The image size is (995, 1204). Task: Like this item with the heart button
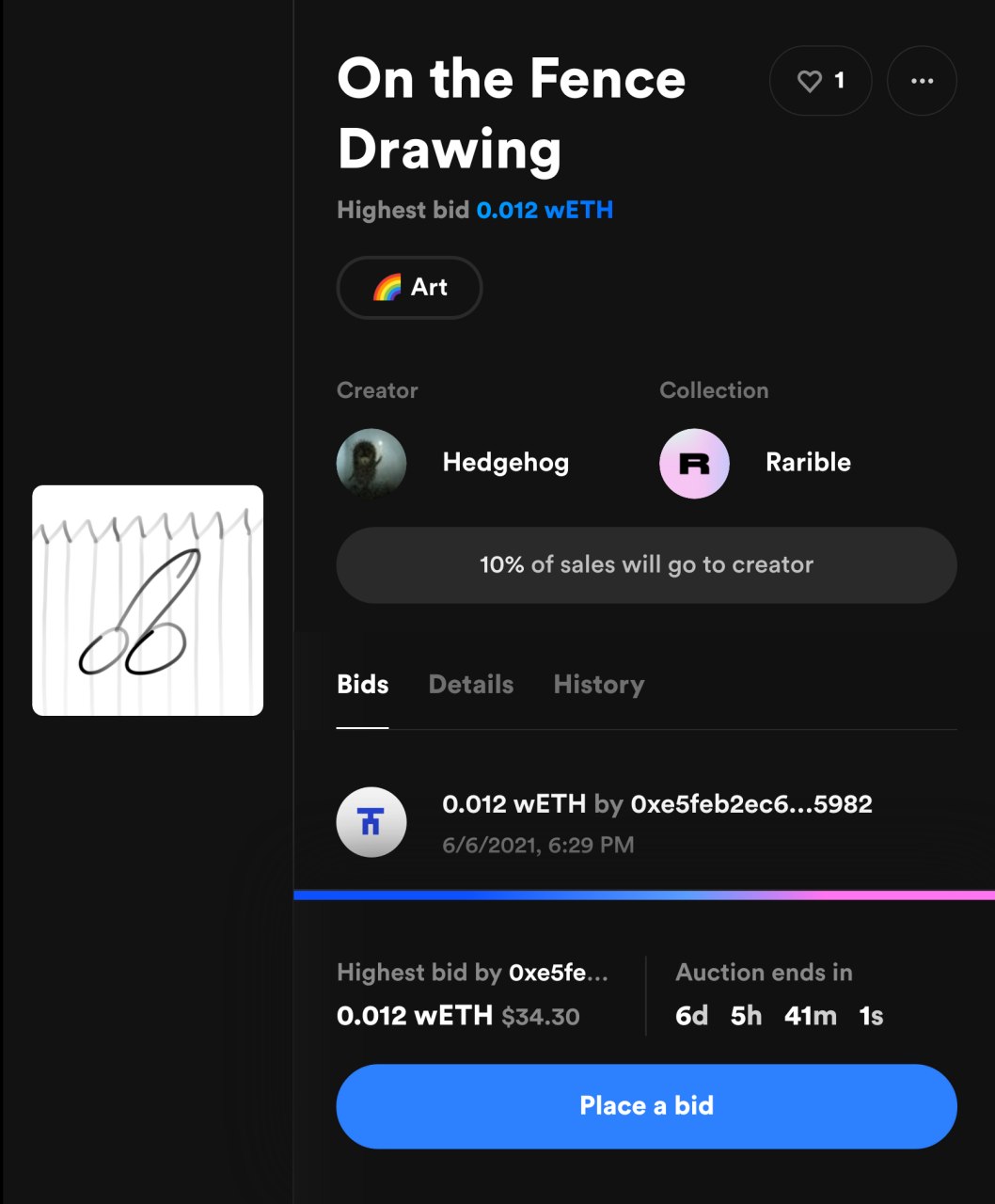tap(820, 82)
